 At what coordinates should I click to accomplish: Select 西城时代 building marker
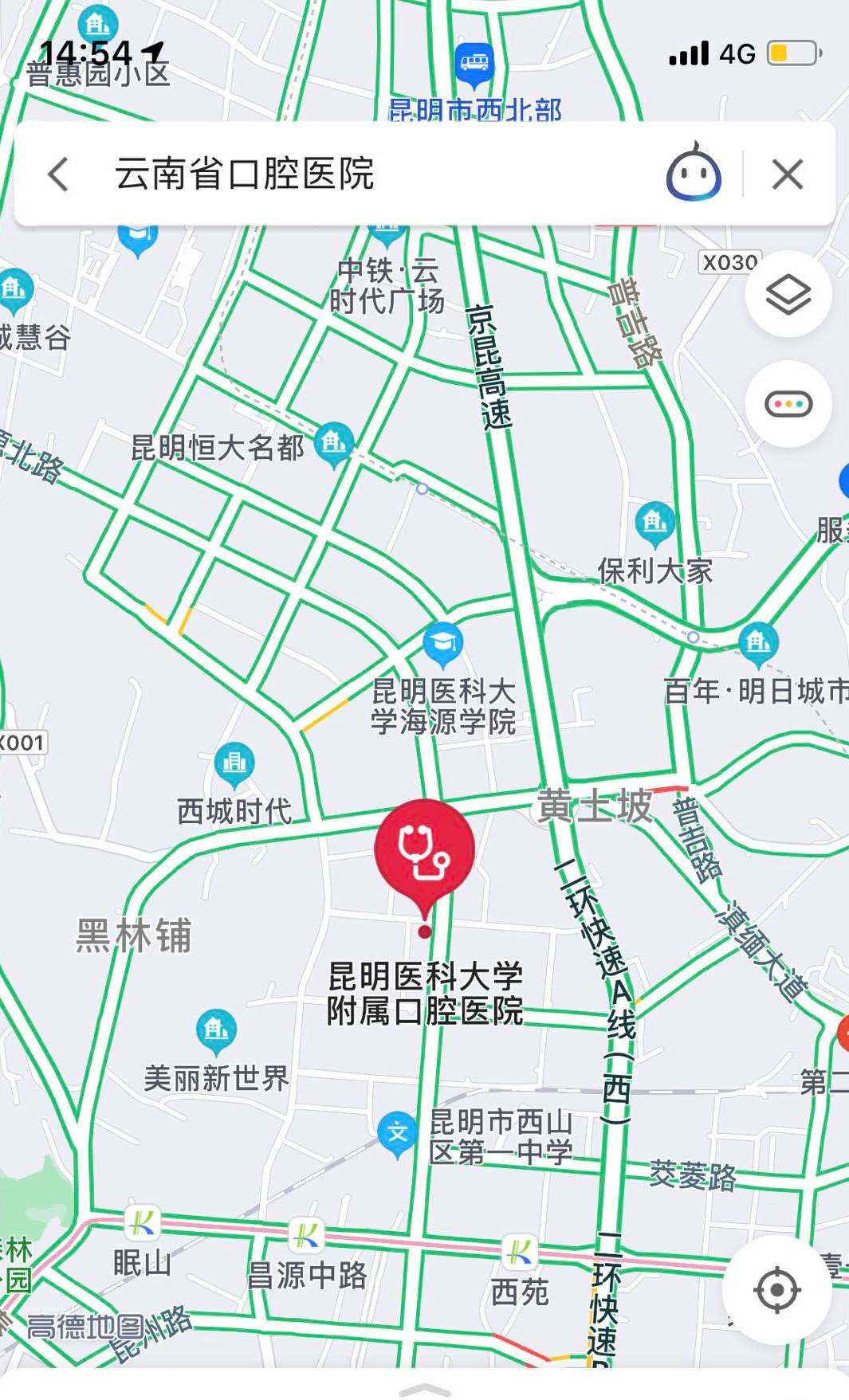[234, 764]
